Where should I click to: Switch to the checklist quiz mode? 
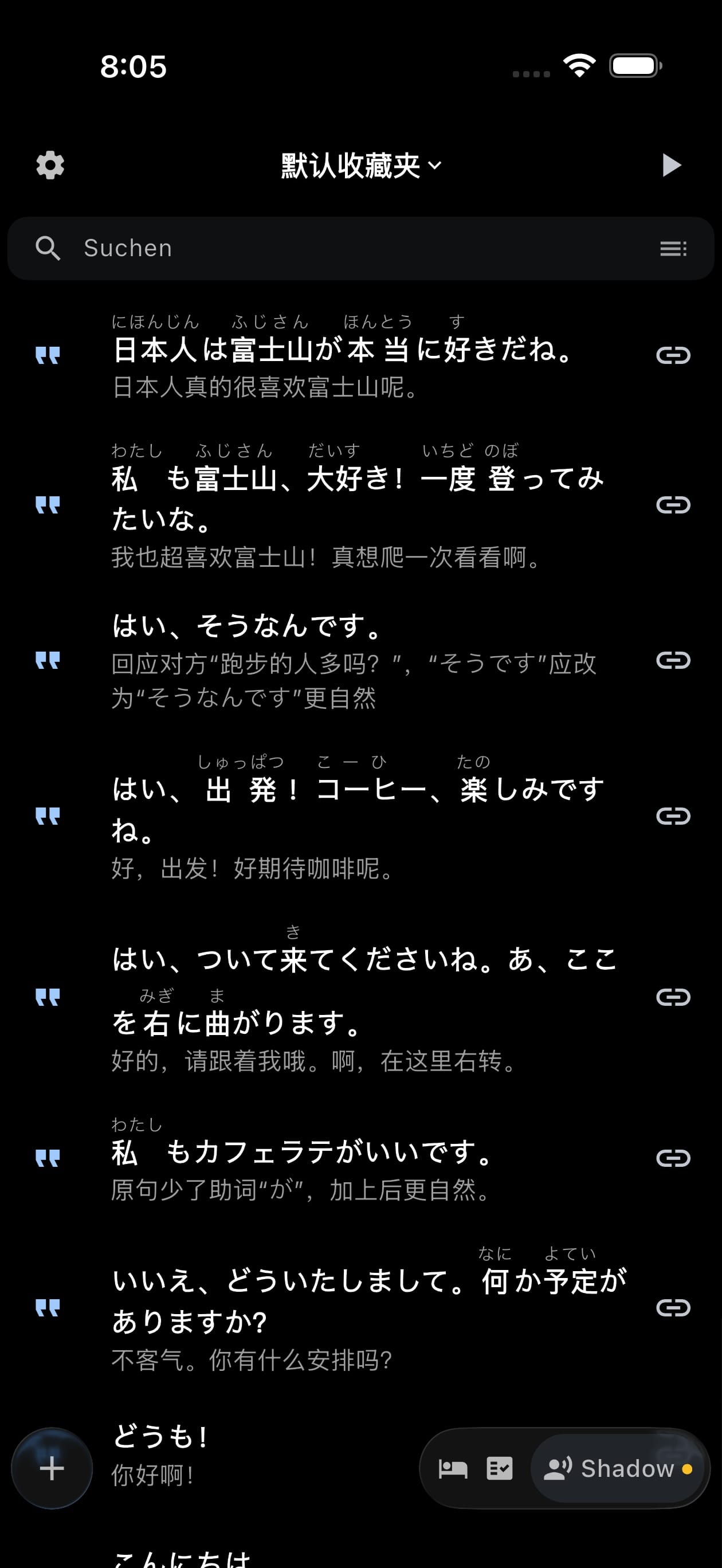[499, 1469]
